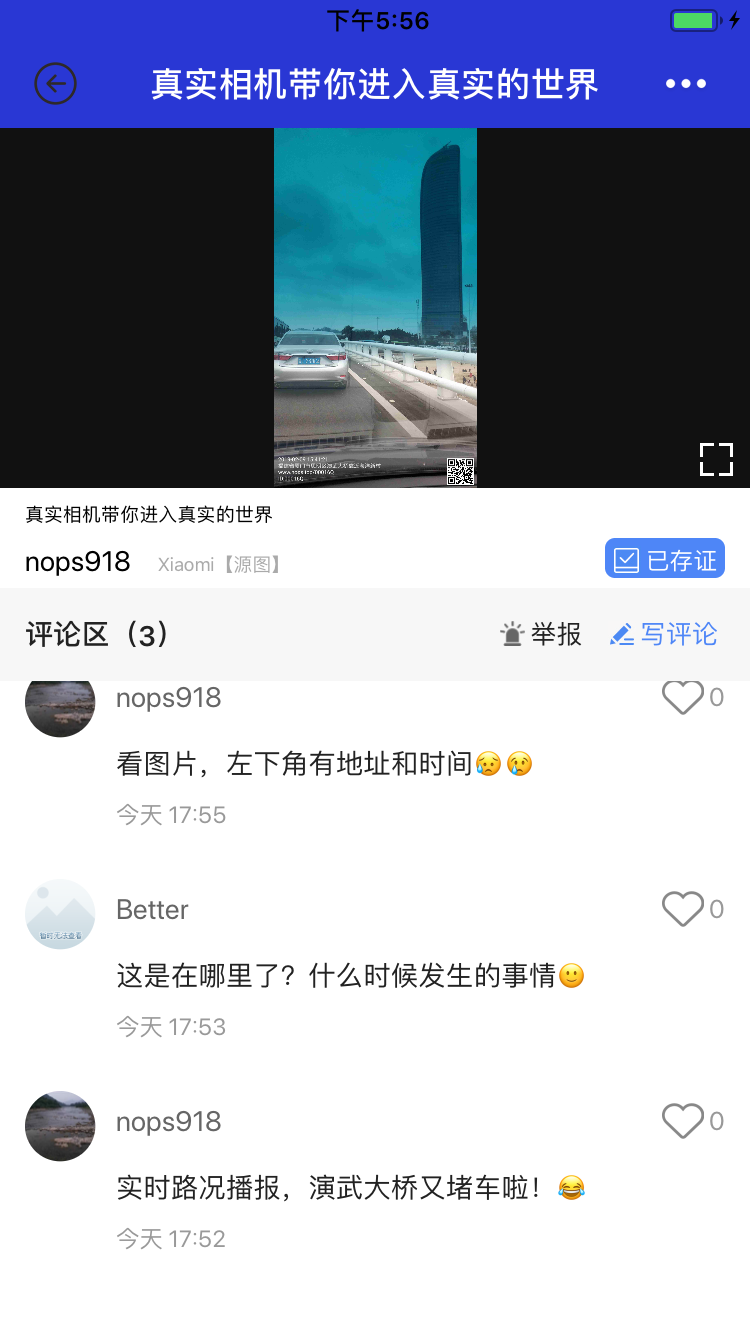This screenshot has height=1334, width=750.
Task: Open the Xiaomi【源图】source details
Action: pos(219,563)
